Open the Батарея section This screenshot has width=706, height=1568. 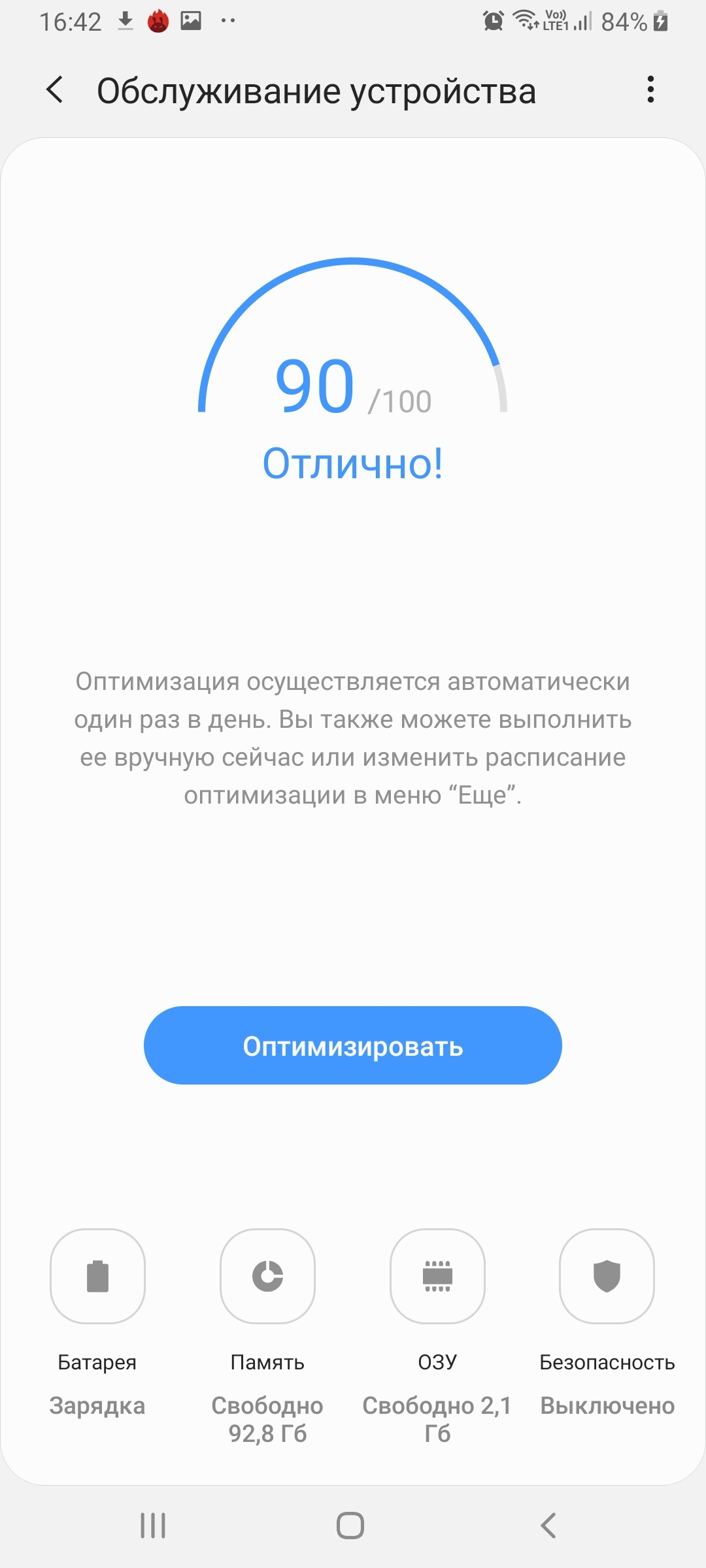click(x=97, y=1276)
